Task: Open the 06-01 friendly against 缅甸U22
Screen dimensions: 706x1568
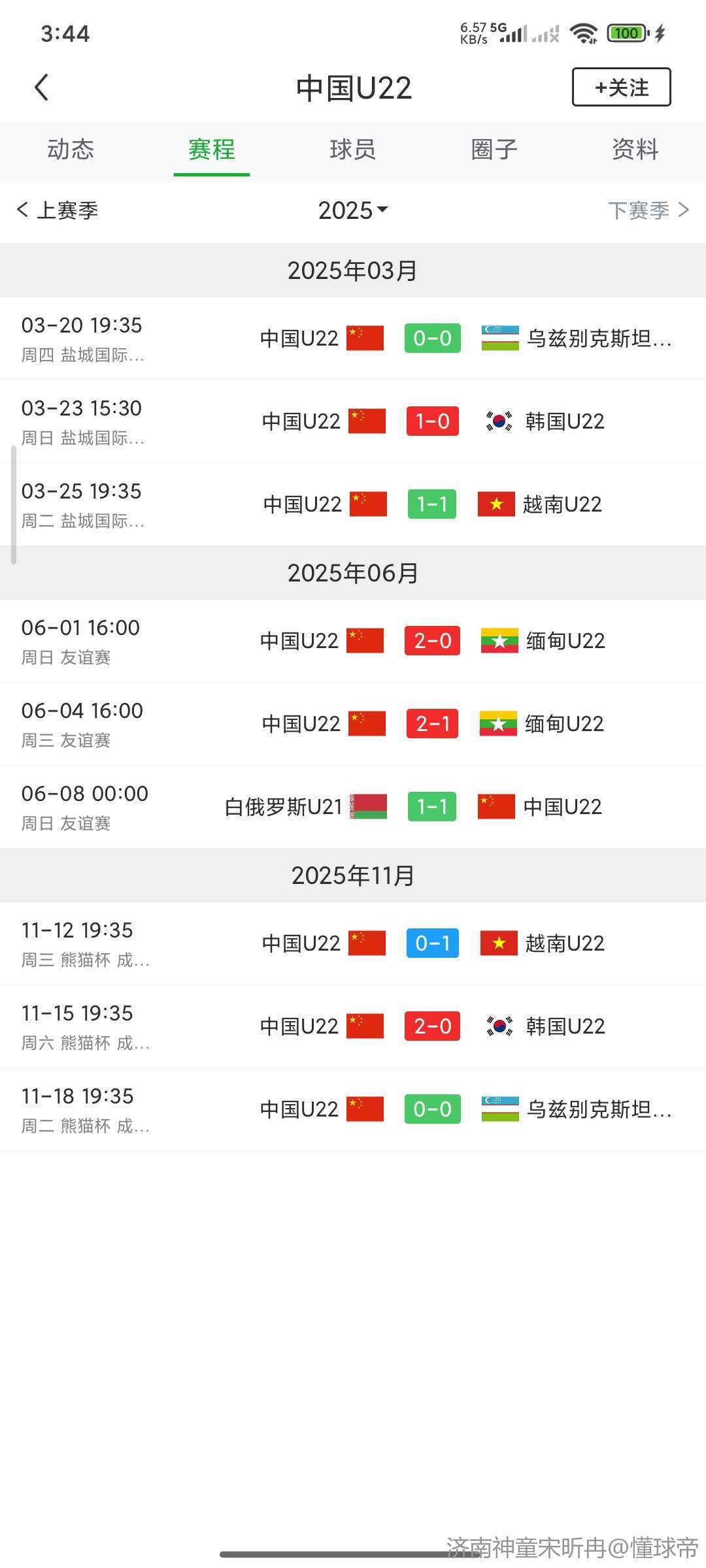Action: 353,641
